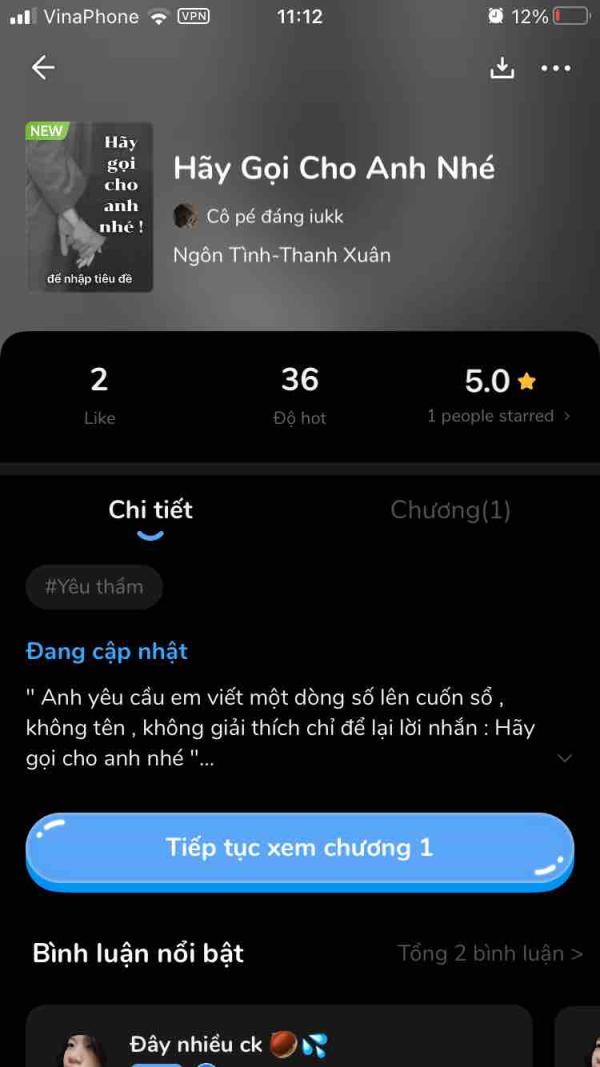Expand the story description
The width and height of the screenshot is (600, 1067).
[x=564, y=758]
